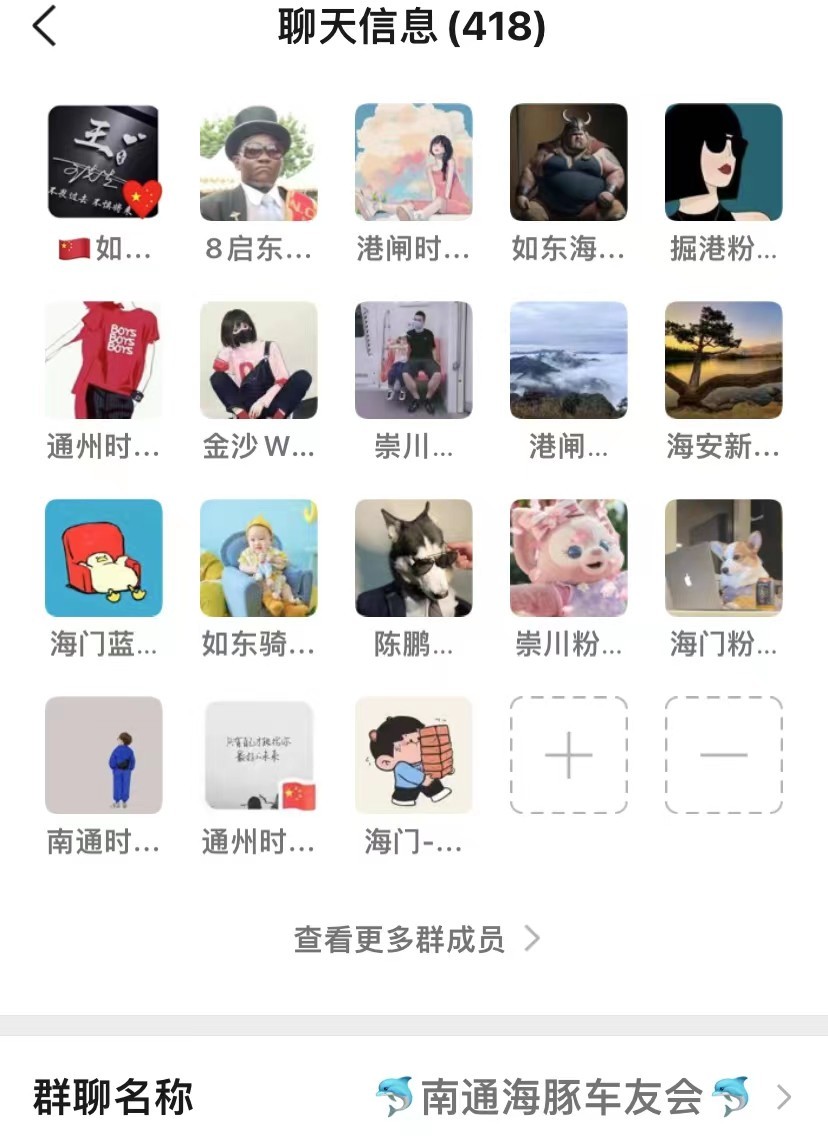Open member 金沙W profile
The image size is (828, 1136).
(258, 360)
